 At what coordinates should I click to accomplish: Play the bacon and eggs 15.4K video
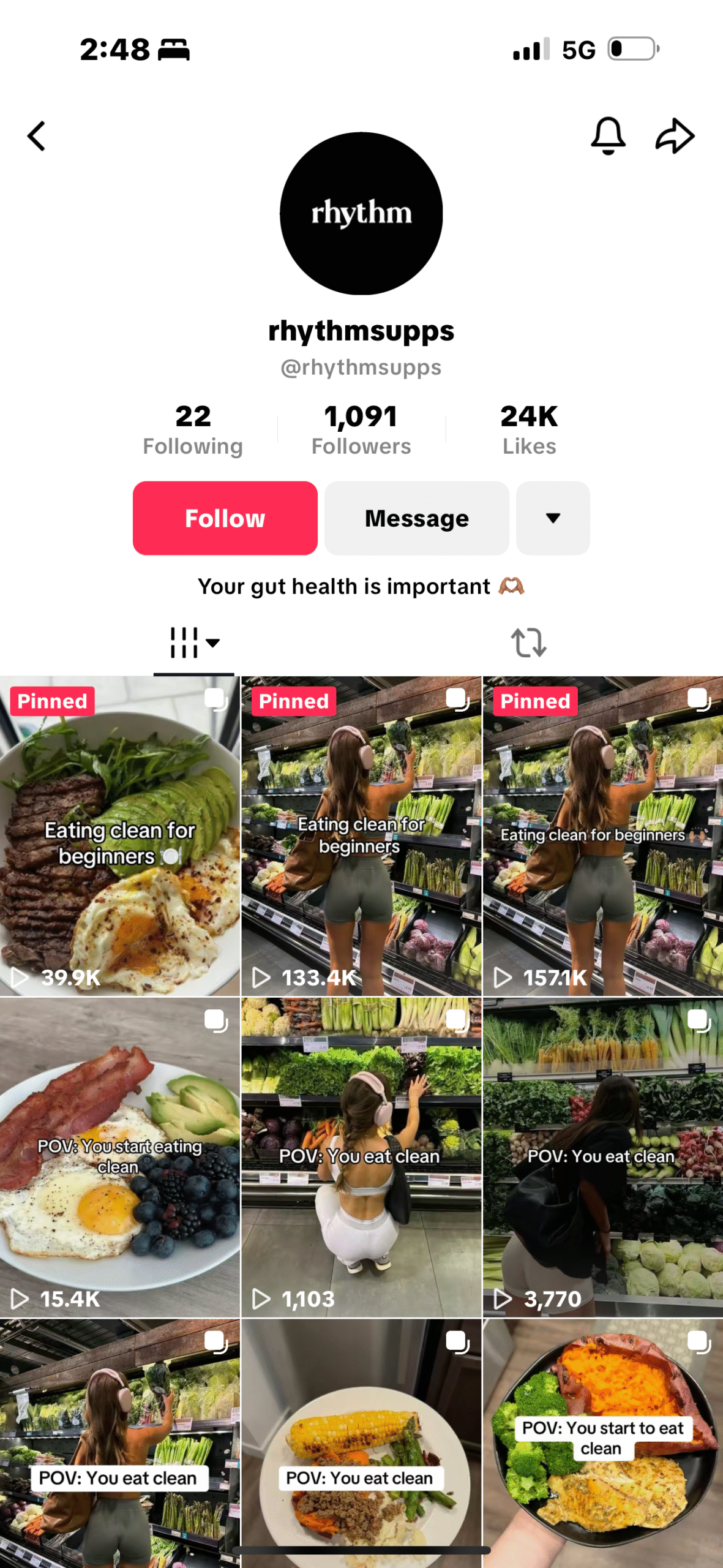pos(119,1156)
